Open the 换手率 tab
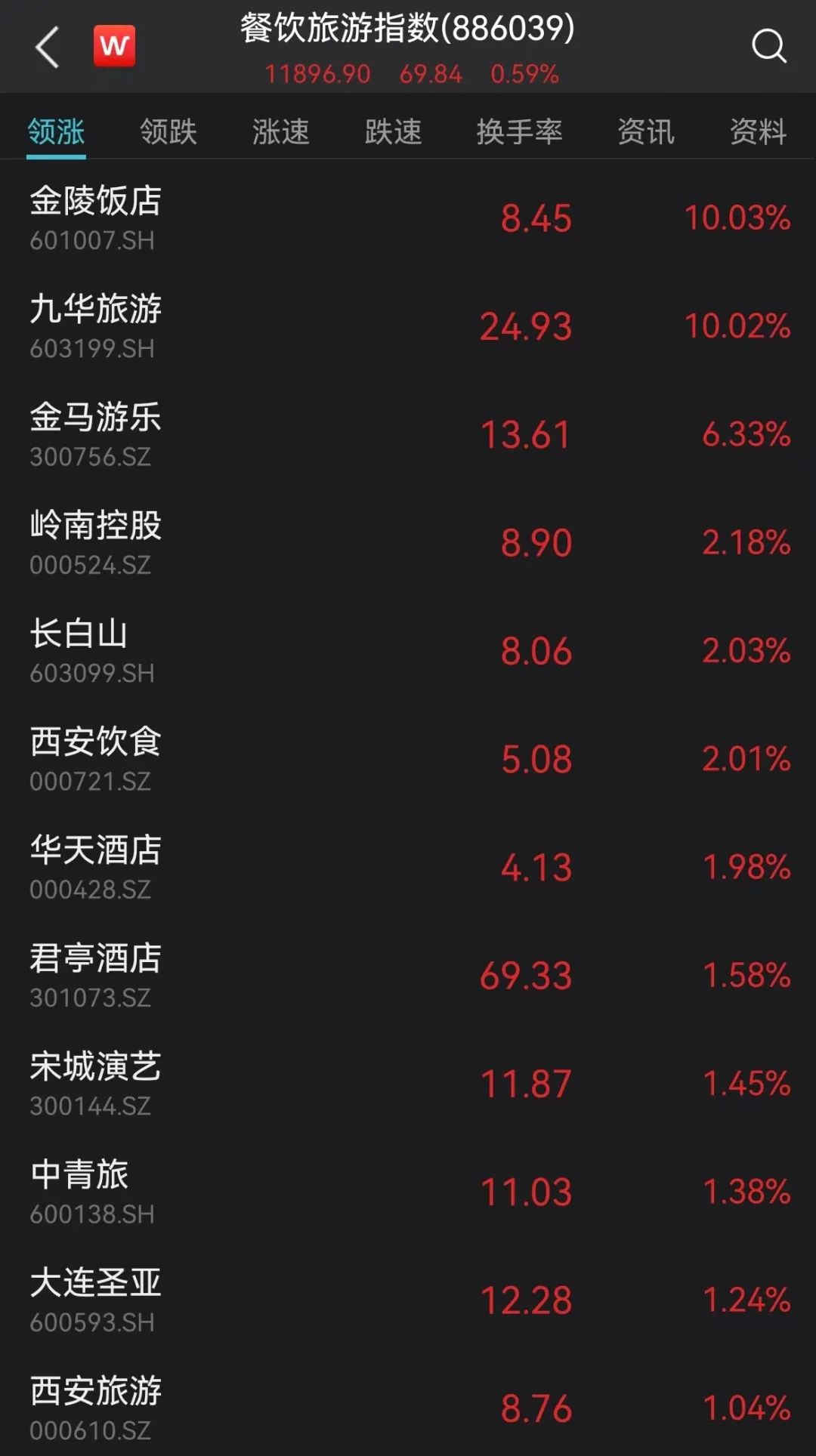Screen dimensions: 816x1456 (519, 132)
